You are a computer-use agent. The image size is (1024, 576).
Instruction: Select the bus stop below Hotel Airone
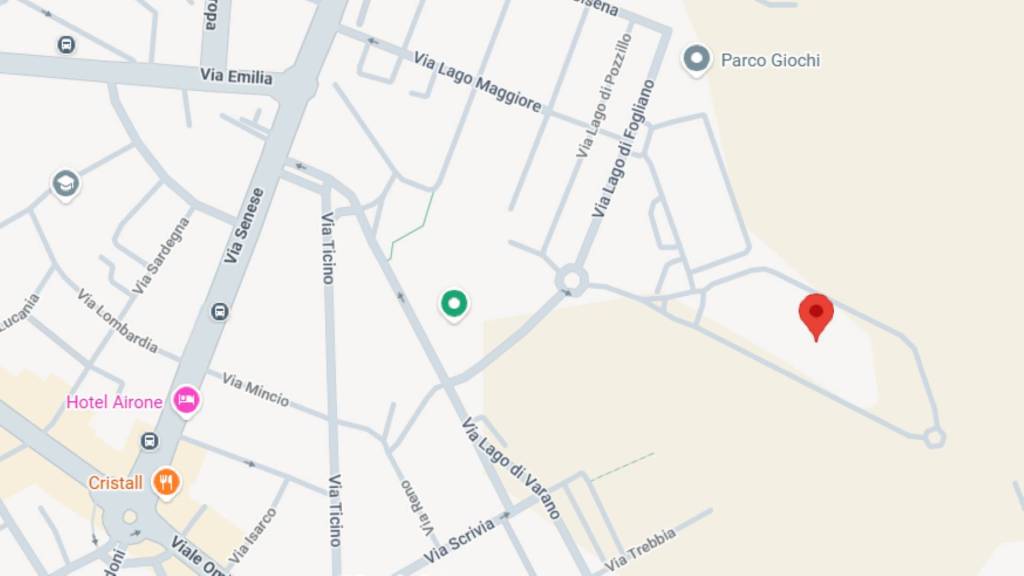(x=150, y=440)
